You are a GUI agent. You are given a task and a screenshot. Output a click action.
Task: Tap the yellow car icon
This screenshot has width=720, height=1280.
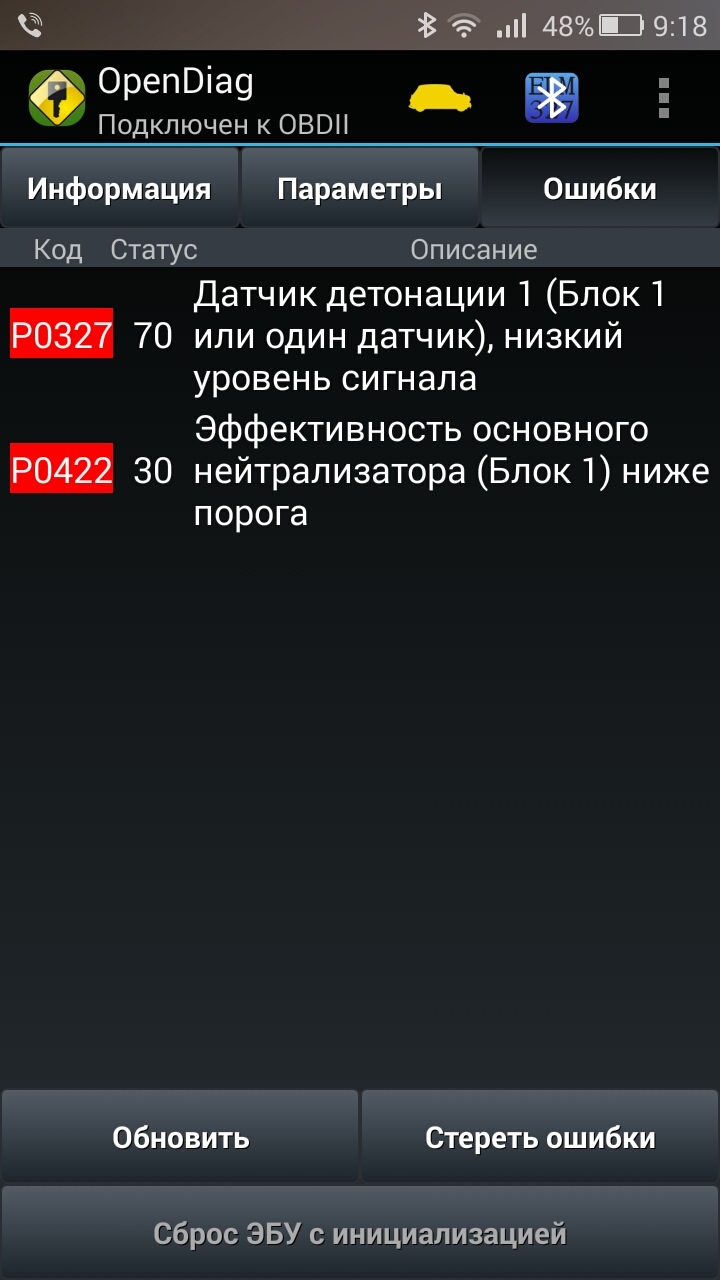pyautogui.click(x=440, y=98)
